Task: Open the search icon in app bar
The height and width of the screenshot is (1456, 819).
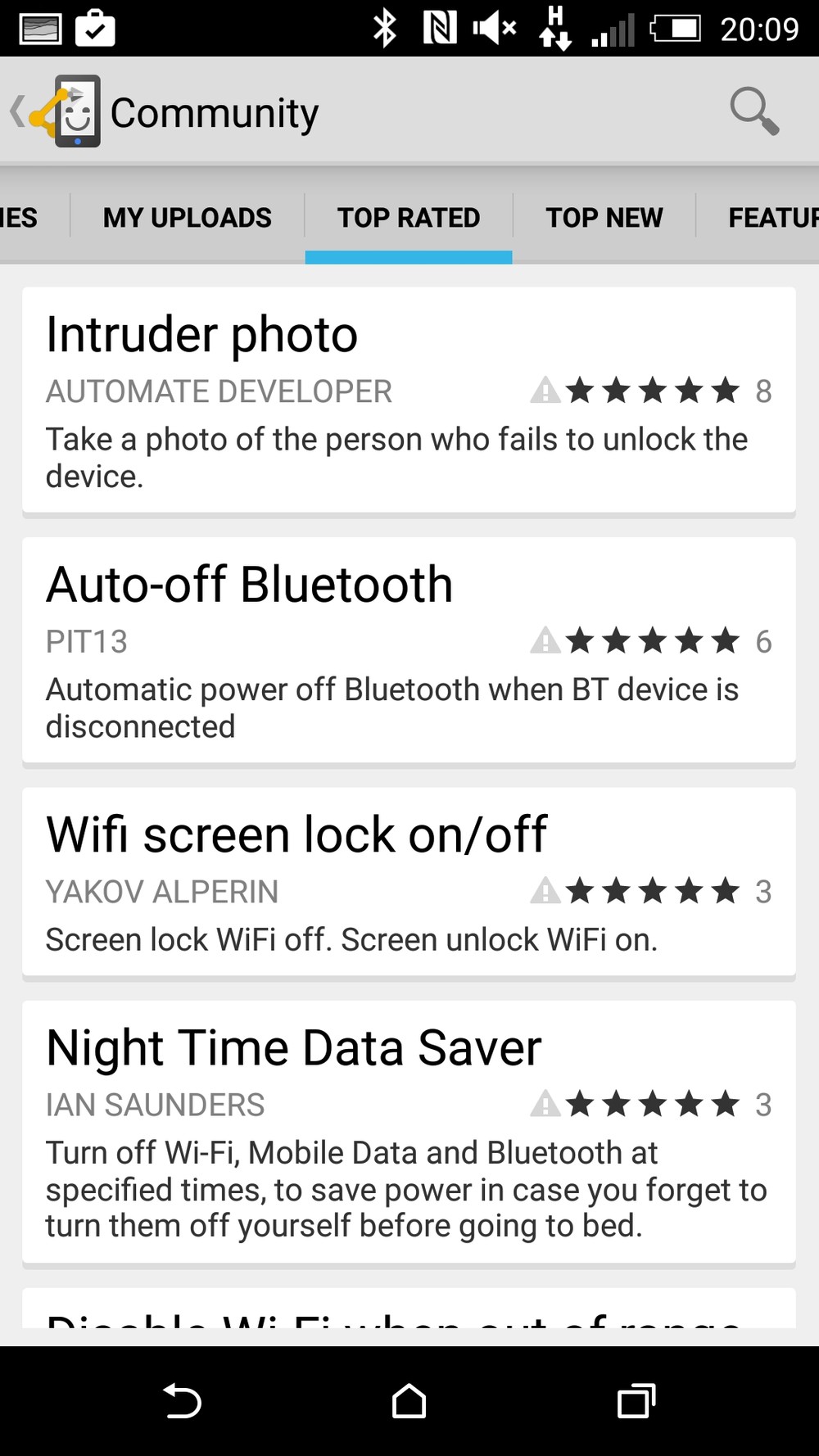Action: click(753, 111)
